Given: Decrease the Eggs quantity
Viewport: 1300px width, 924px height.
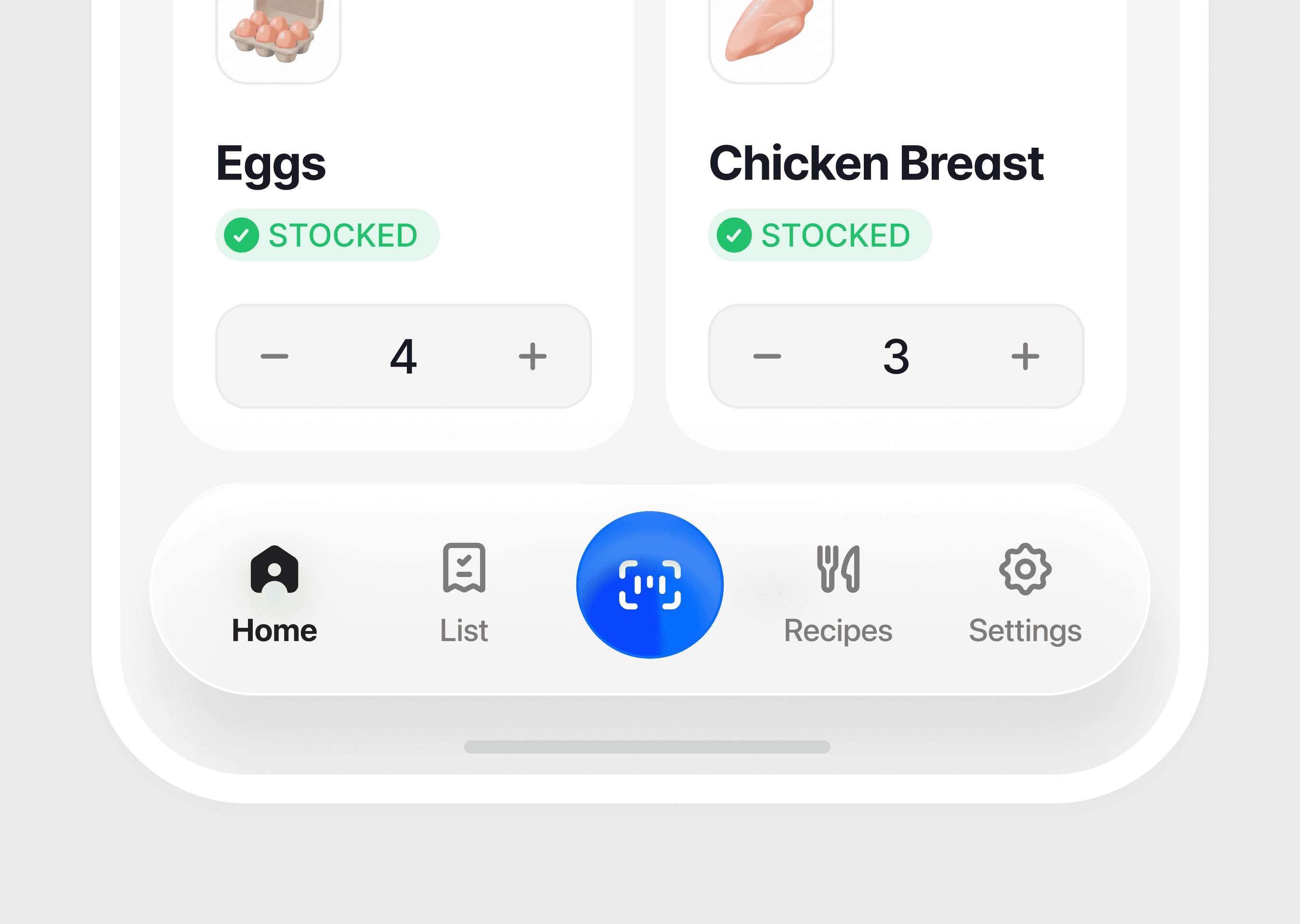Looking at the screenshot, I should point(274,357).
